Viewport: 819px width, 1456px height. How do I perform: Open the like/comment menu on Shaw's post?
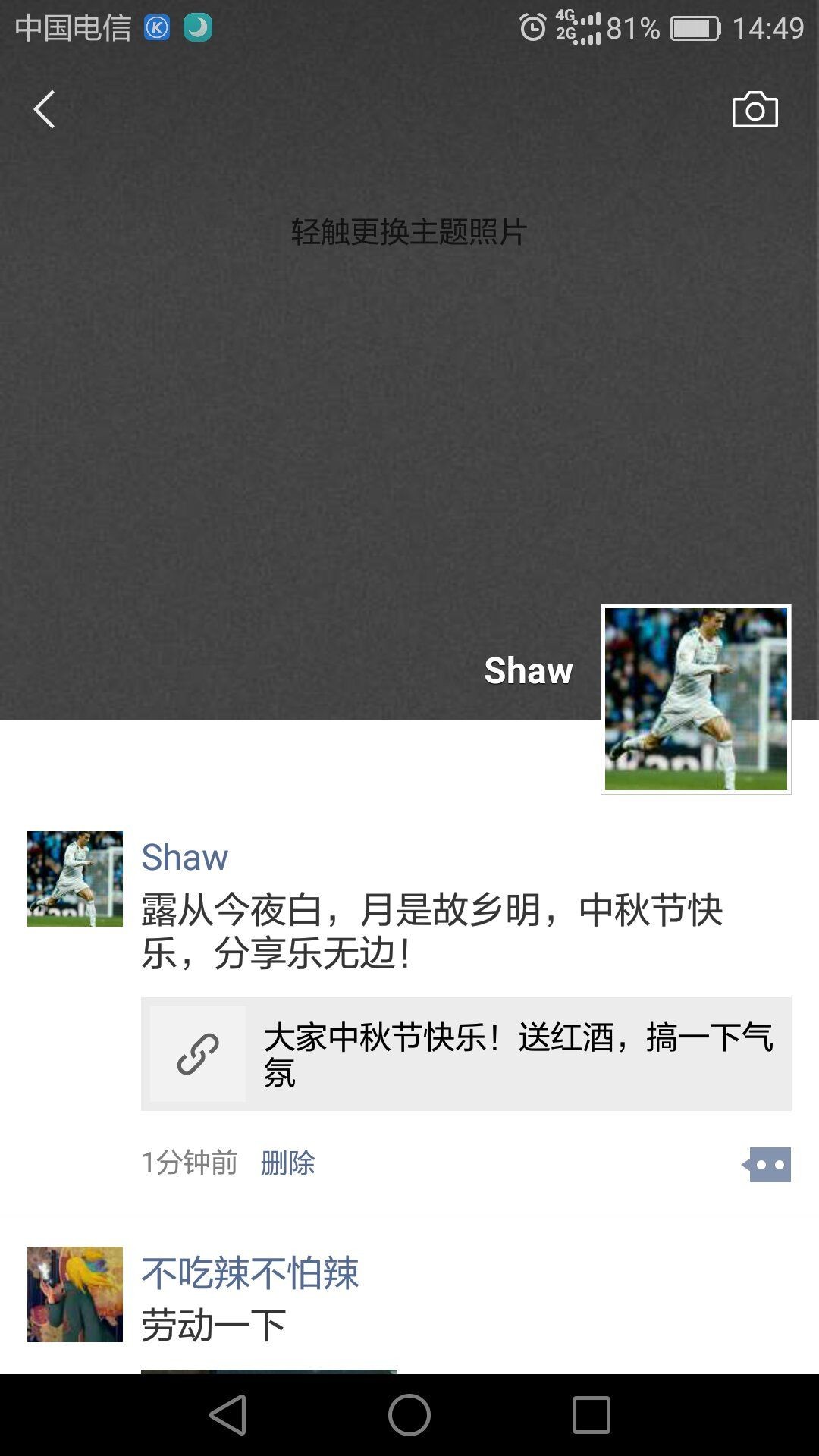(767, 1164)
